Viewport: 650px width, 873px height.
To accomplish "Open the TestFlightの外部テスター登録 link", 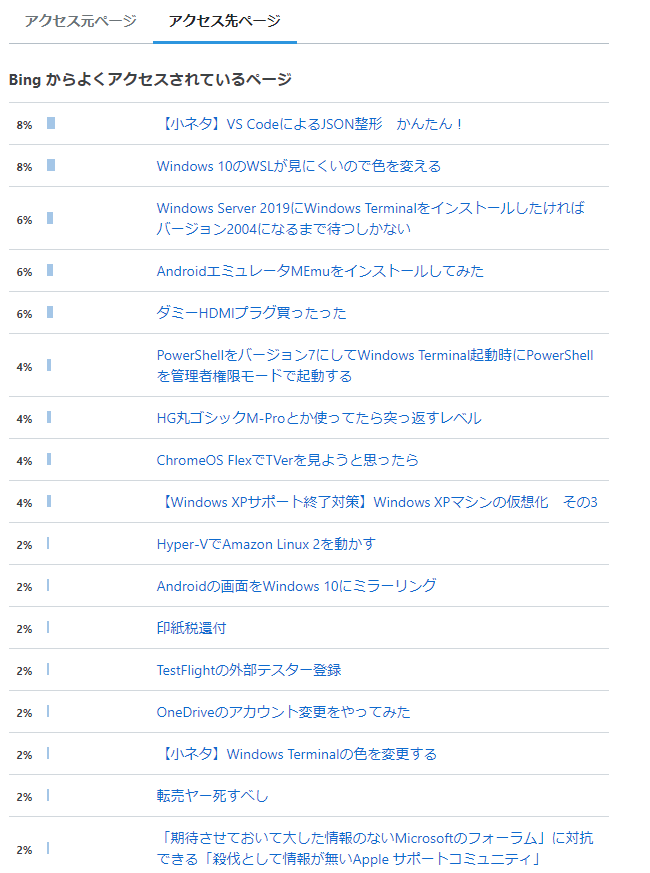I will tap(249, 670).
